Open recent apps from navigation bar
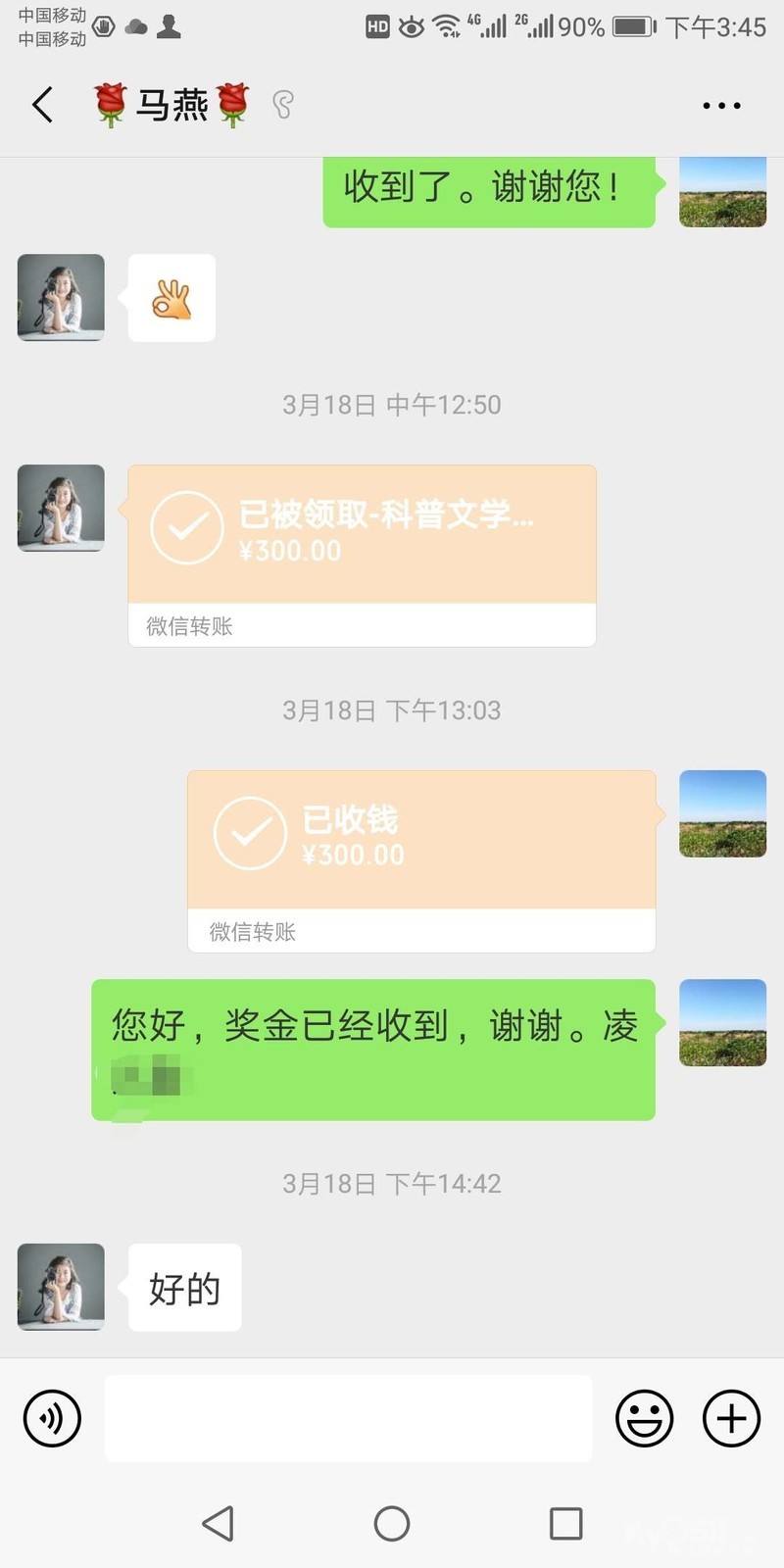This screenshot has height=1568, width=784. (x=565, y=1523)
